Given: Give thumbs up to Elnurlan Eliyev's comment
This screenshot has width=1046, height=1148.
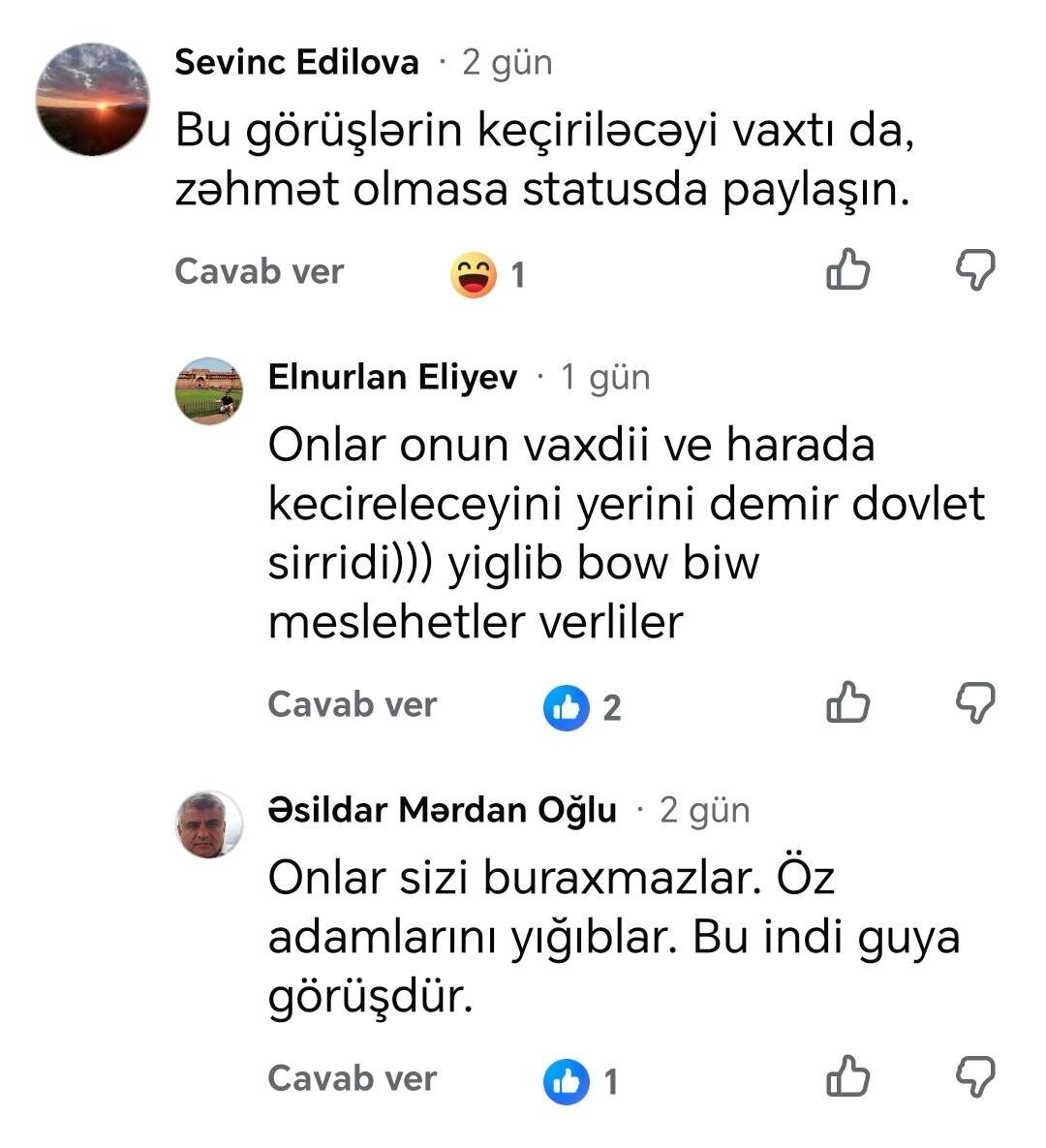Looking at the screenshot, I should pyautogui.click(x=847, y=702).
